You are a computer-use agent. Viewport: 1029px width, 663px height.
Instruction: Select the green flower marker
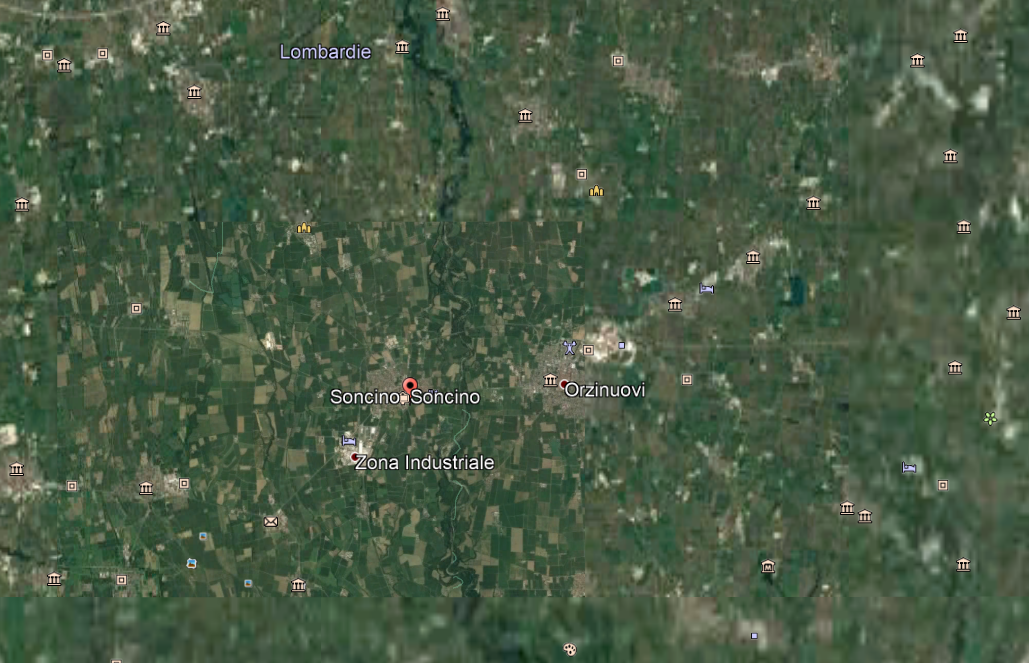point(990,418)
